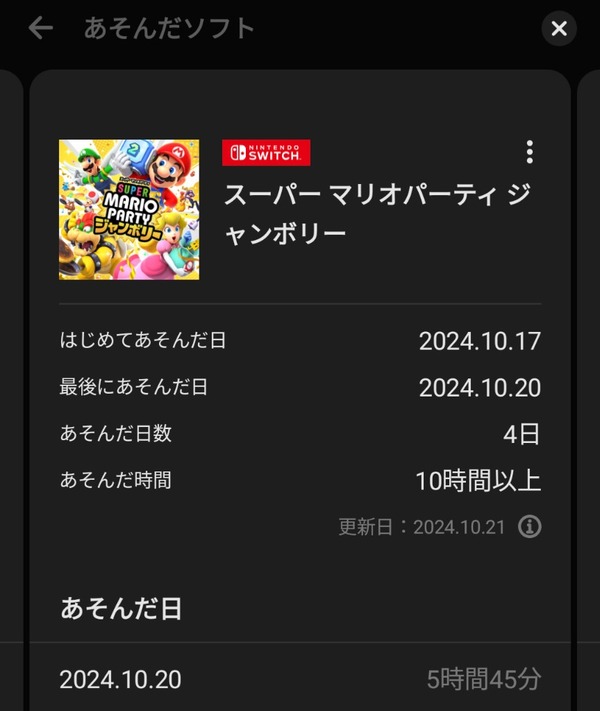Image resolution: width=600 pixels, height=711 pixels.
Task: Open the Super Mario Party Jamboree cover
Action: 129,209
